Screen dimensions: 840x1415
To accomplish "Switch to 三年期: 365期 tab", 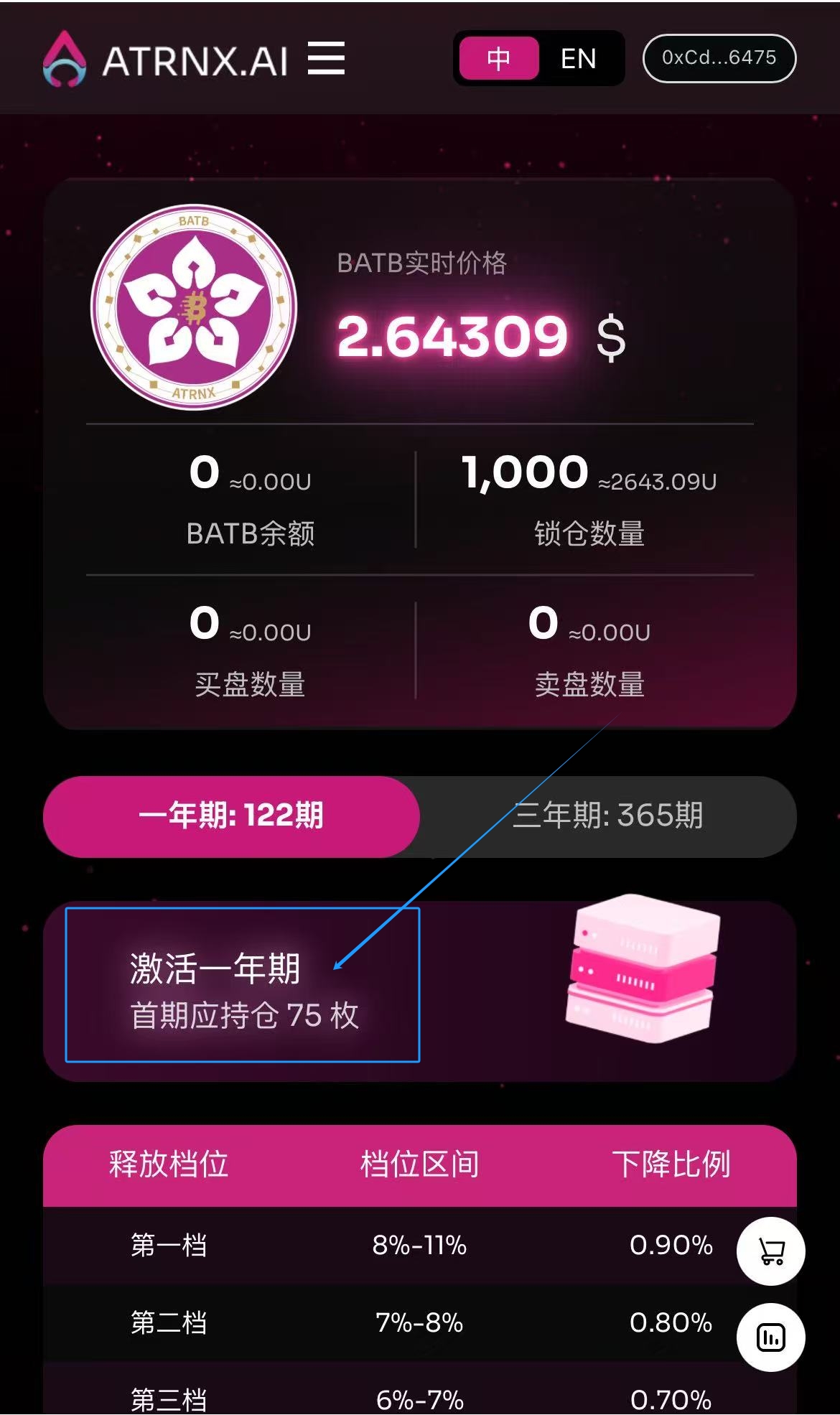I will (x=607, y=816).
